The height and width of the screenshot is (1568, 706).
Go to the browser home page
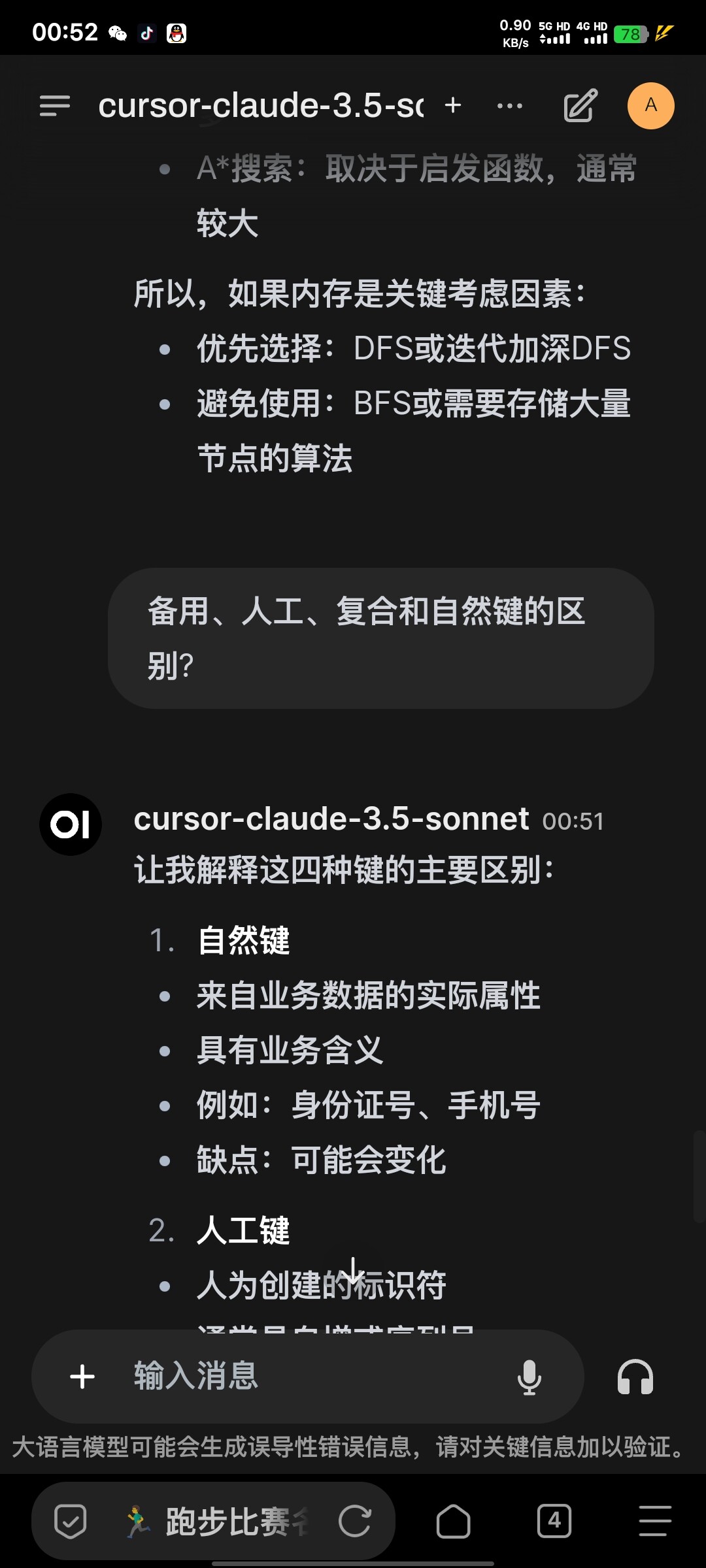pyautogui.click(x=453, y=1522)
